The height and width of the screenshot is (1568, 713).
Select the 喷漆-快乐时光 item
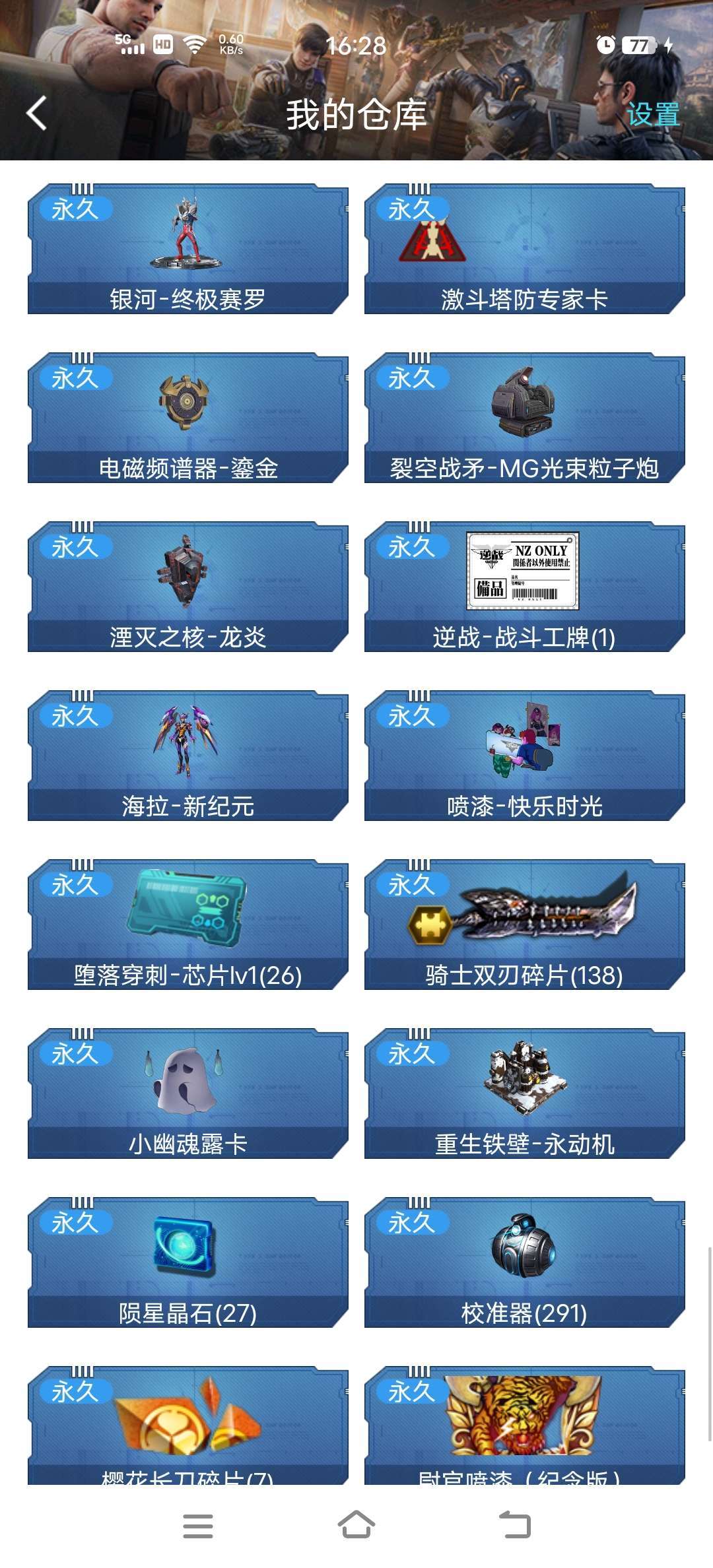(524, 756)
